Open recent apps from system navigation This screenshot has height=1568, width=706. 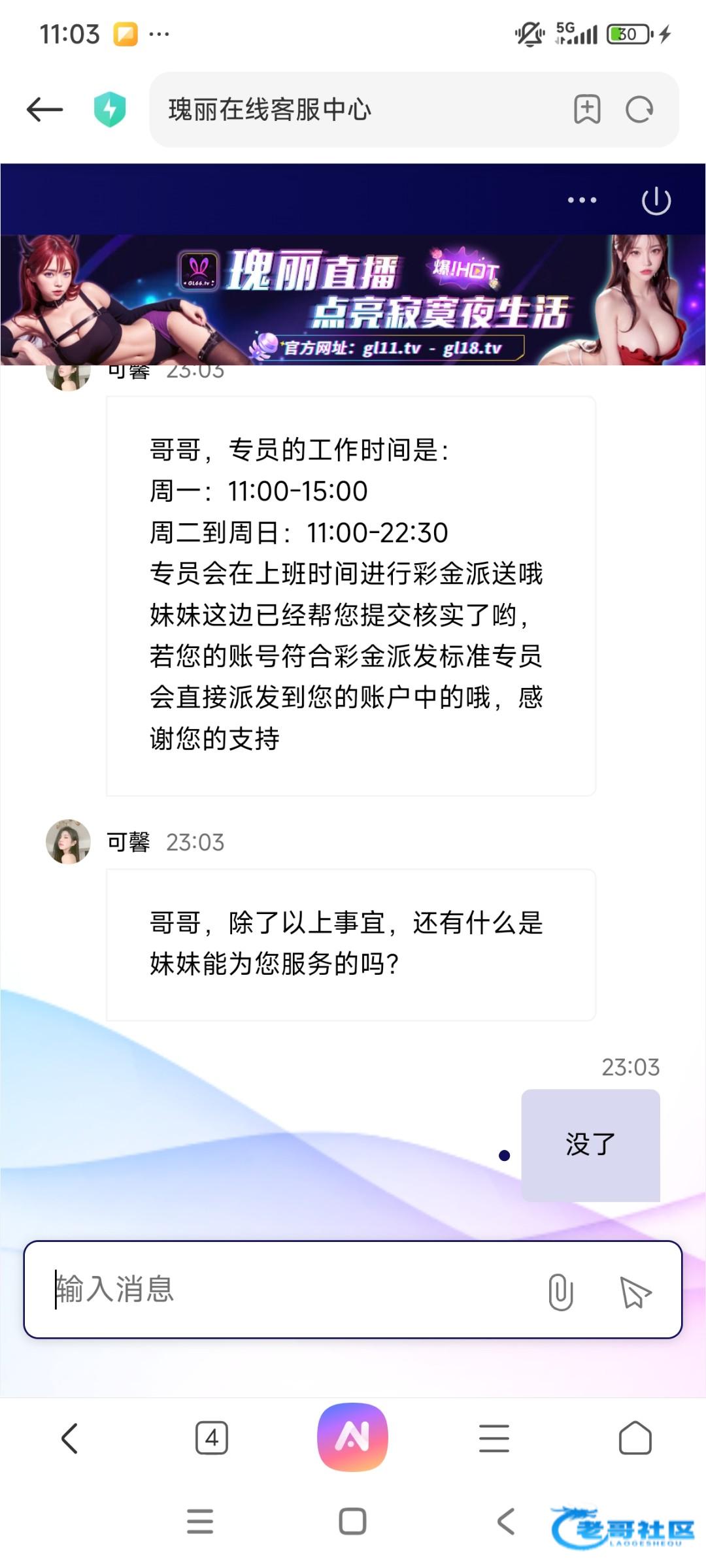point(200,1521)
